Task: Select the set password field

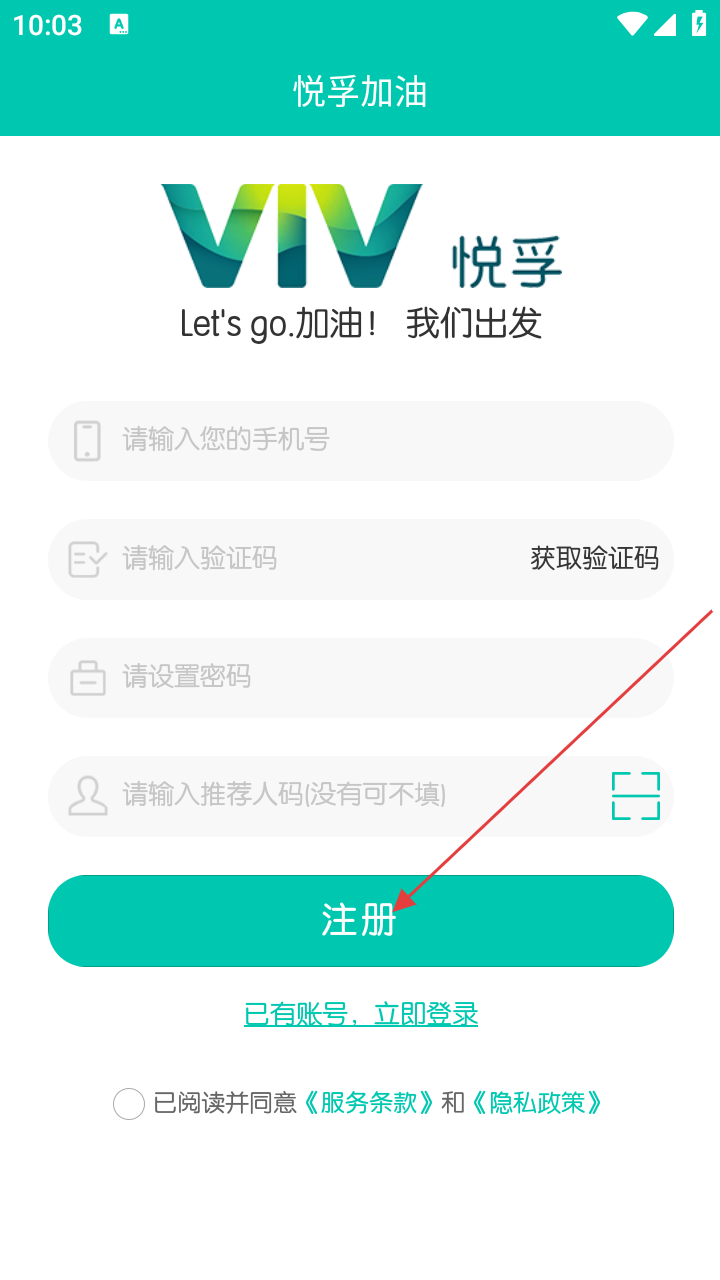Action: click(360, 677)
